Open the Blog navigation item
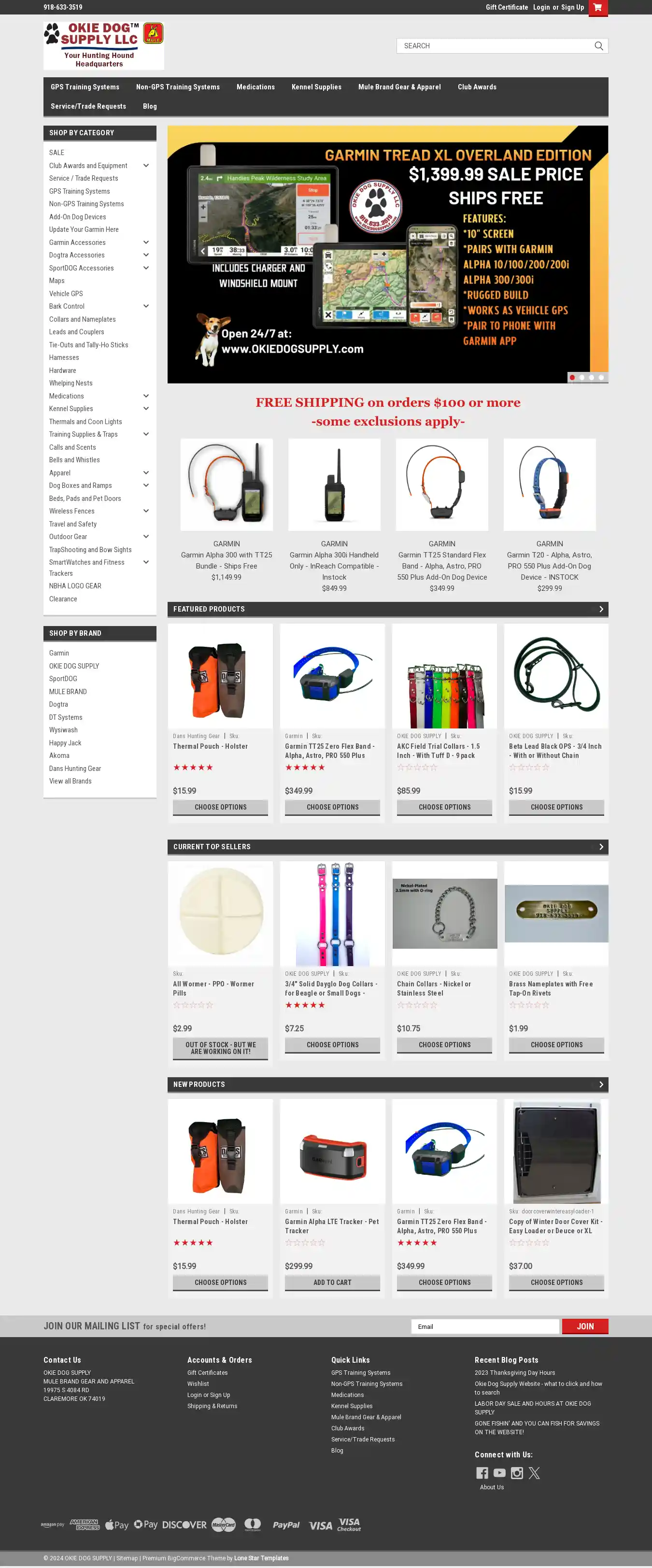652x1568 pixels. coord(150,106)
